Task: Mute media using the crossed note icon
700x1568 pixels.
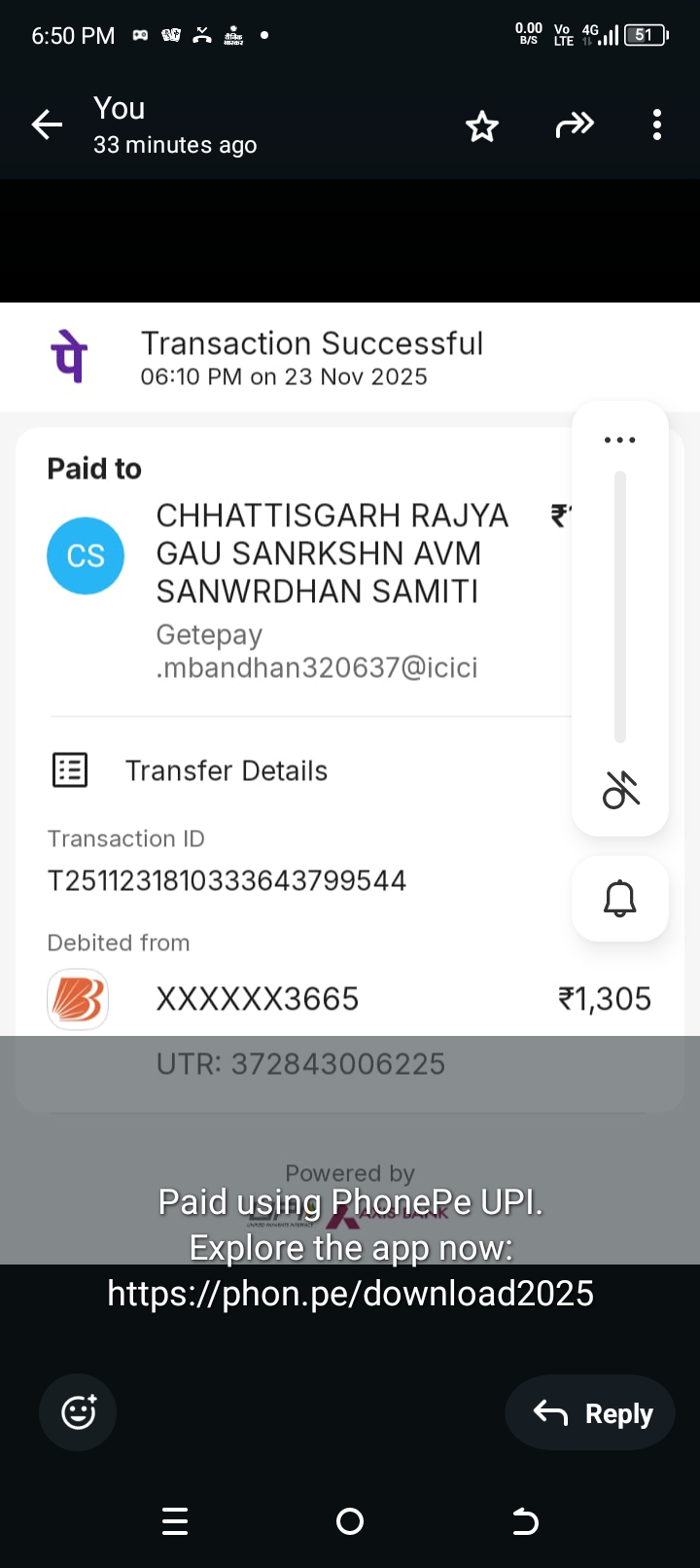Action: click(620, 789)
